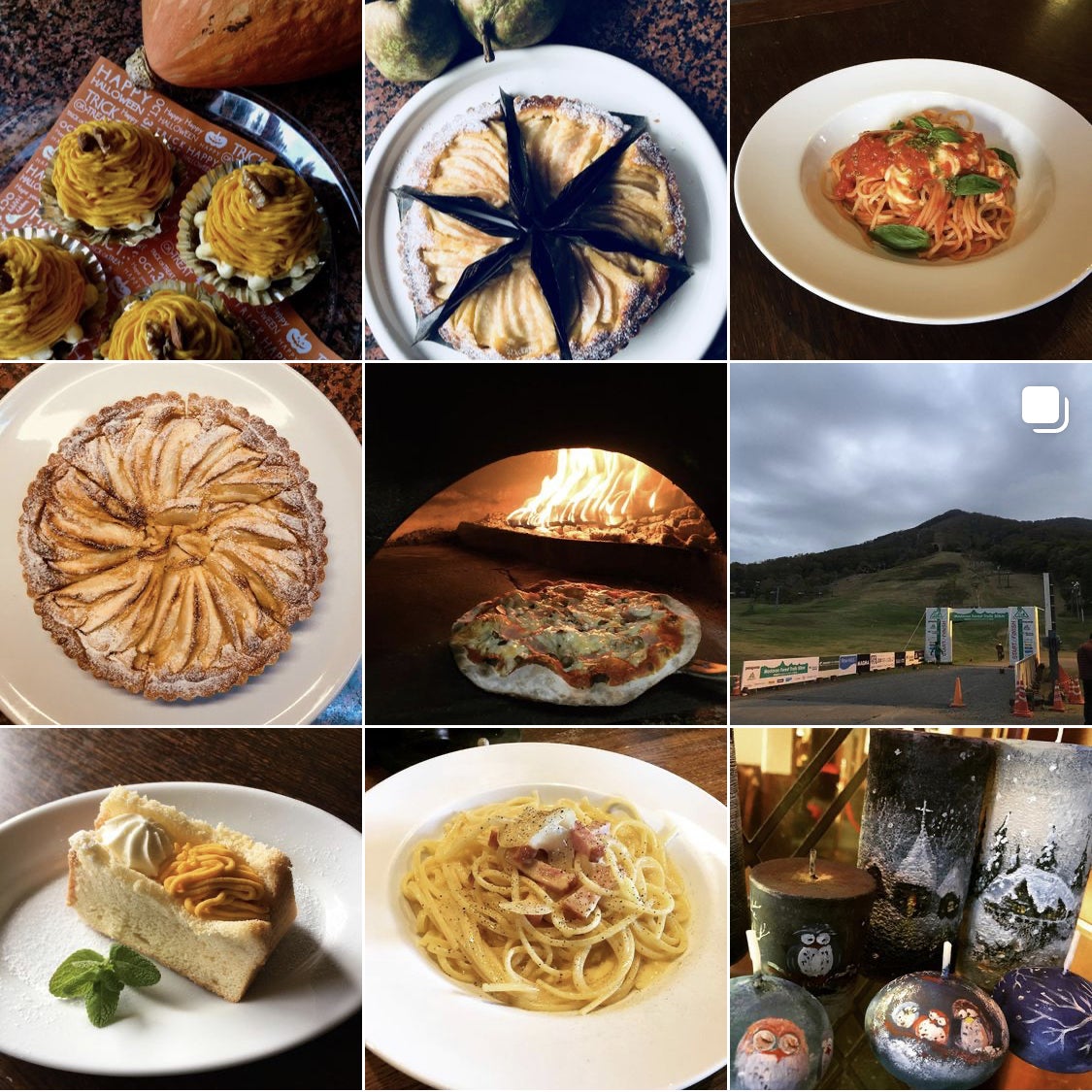This screenshot has height=1092, width=1092.
Task: View the pizza in wood-fired oven post
Action: 546,545
